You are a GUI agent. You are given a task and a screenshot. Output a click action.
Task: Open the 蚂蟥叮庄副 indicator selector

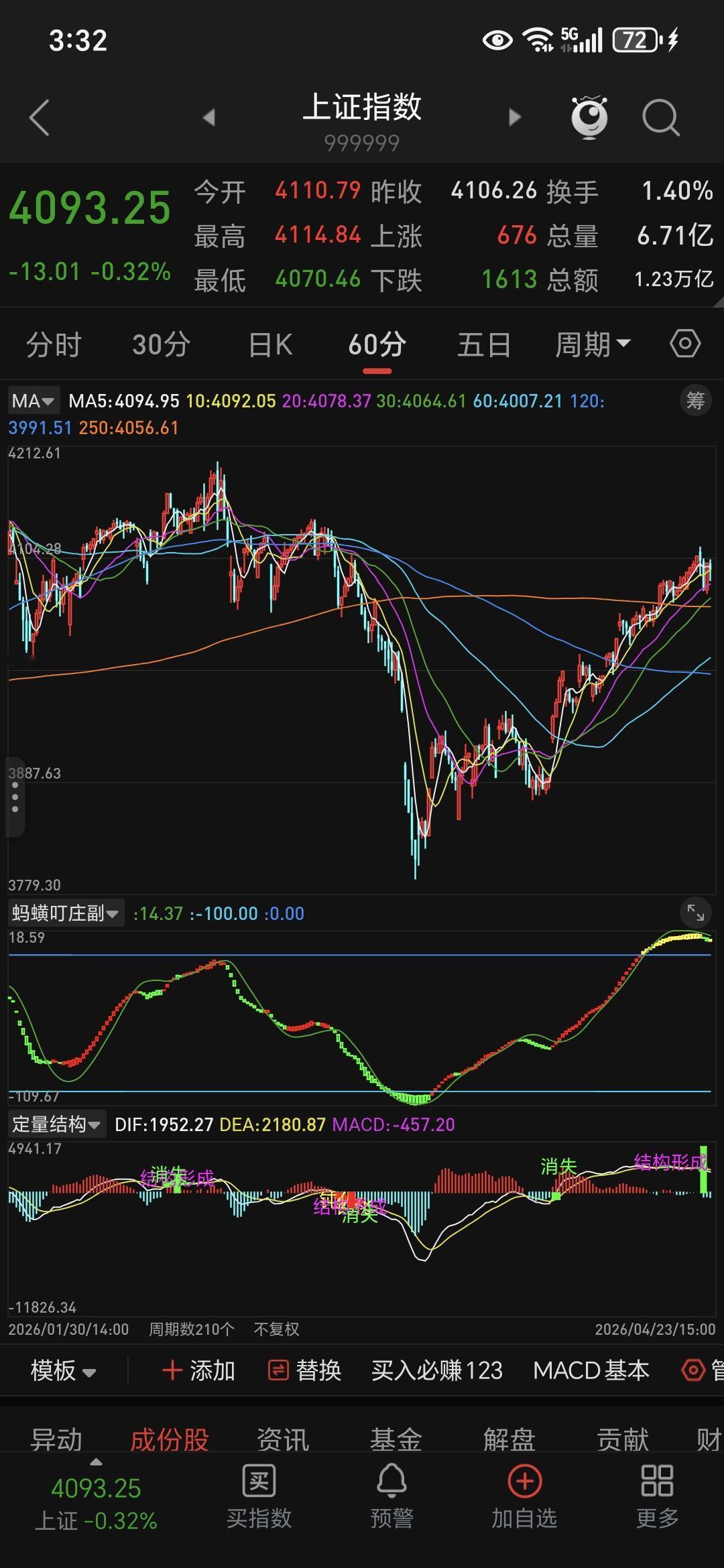(64, 911)
